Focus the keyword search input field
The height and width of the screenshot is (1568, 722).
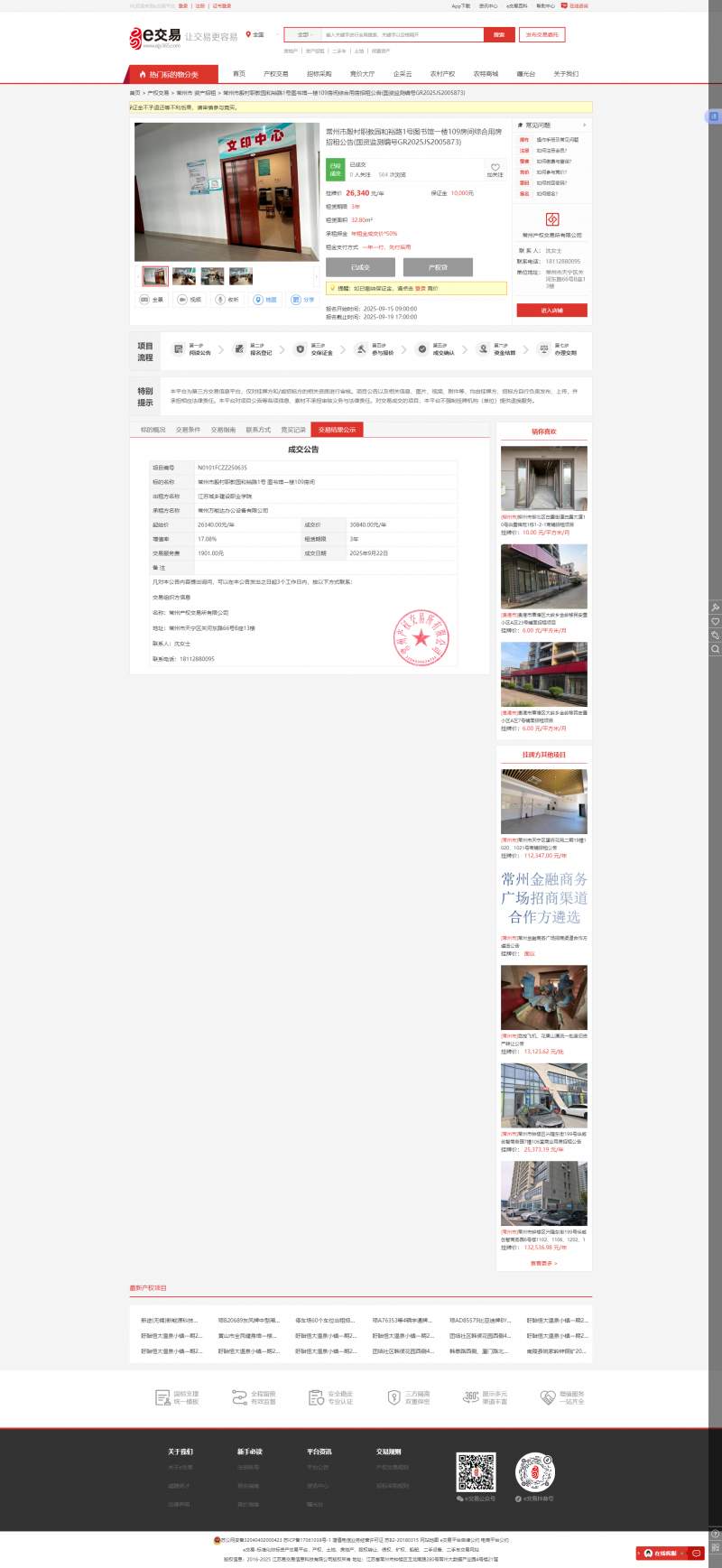[x=402, y=35]
